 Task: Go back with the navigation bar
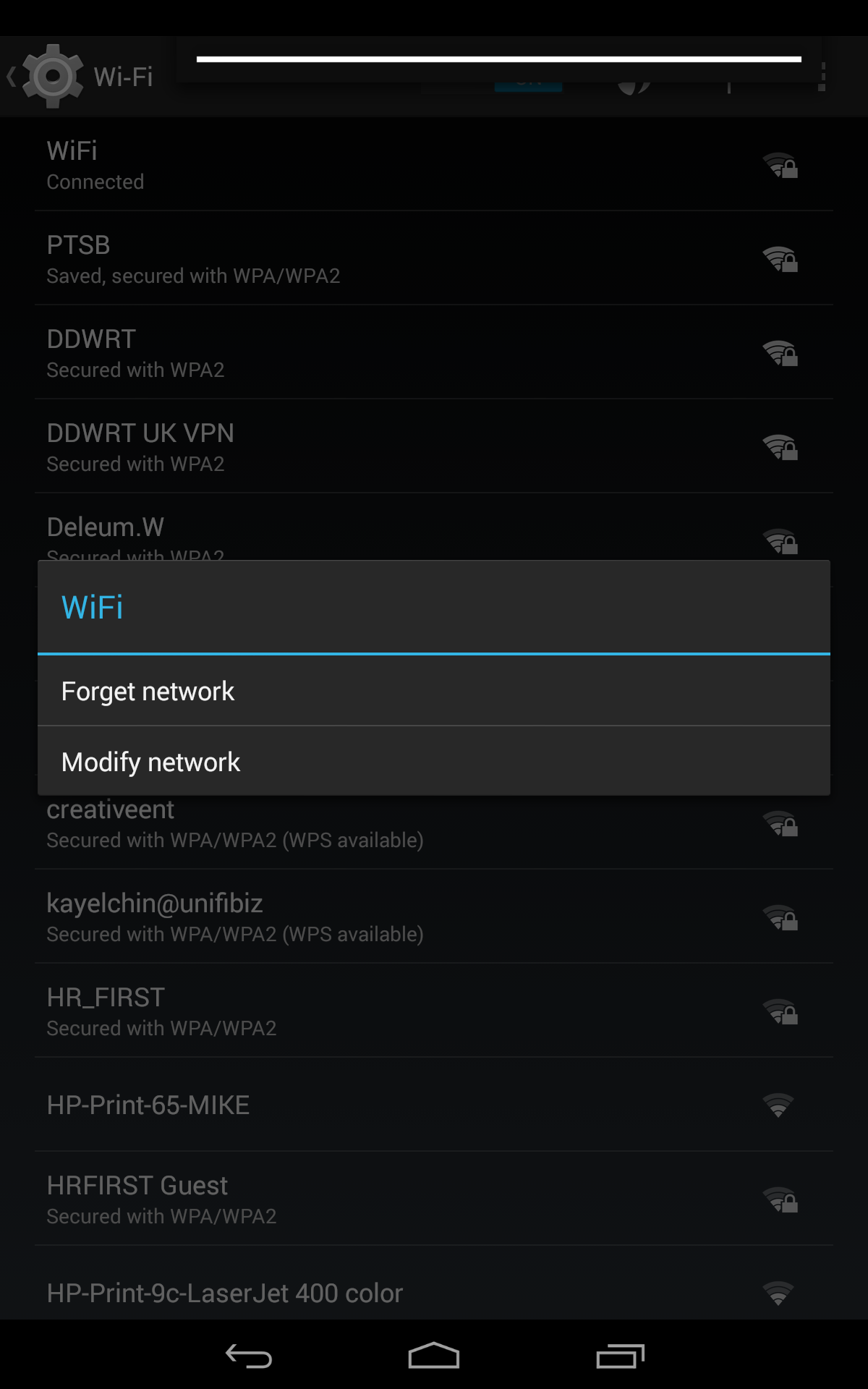(248, 1356)
